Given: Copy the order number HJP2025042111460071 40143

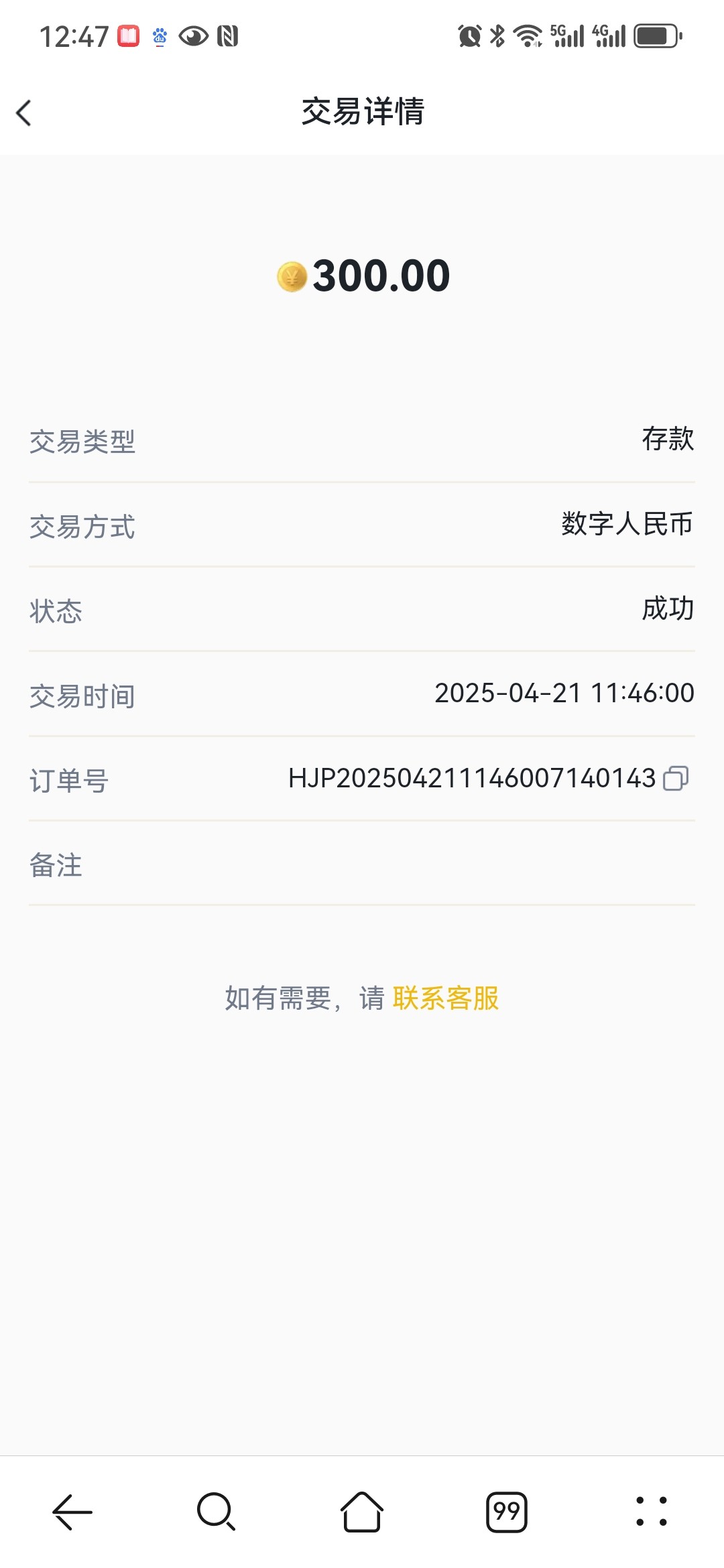Looking at the screenshot, I should 676,779.
